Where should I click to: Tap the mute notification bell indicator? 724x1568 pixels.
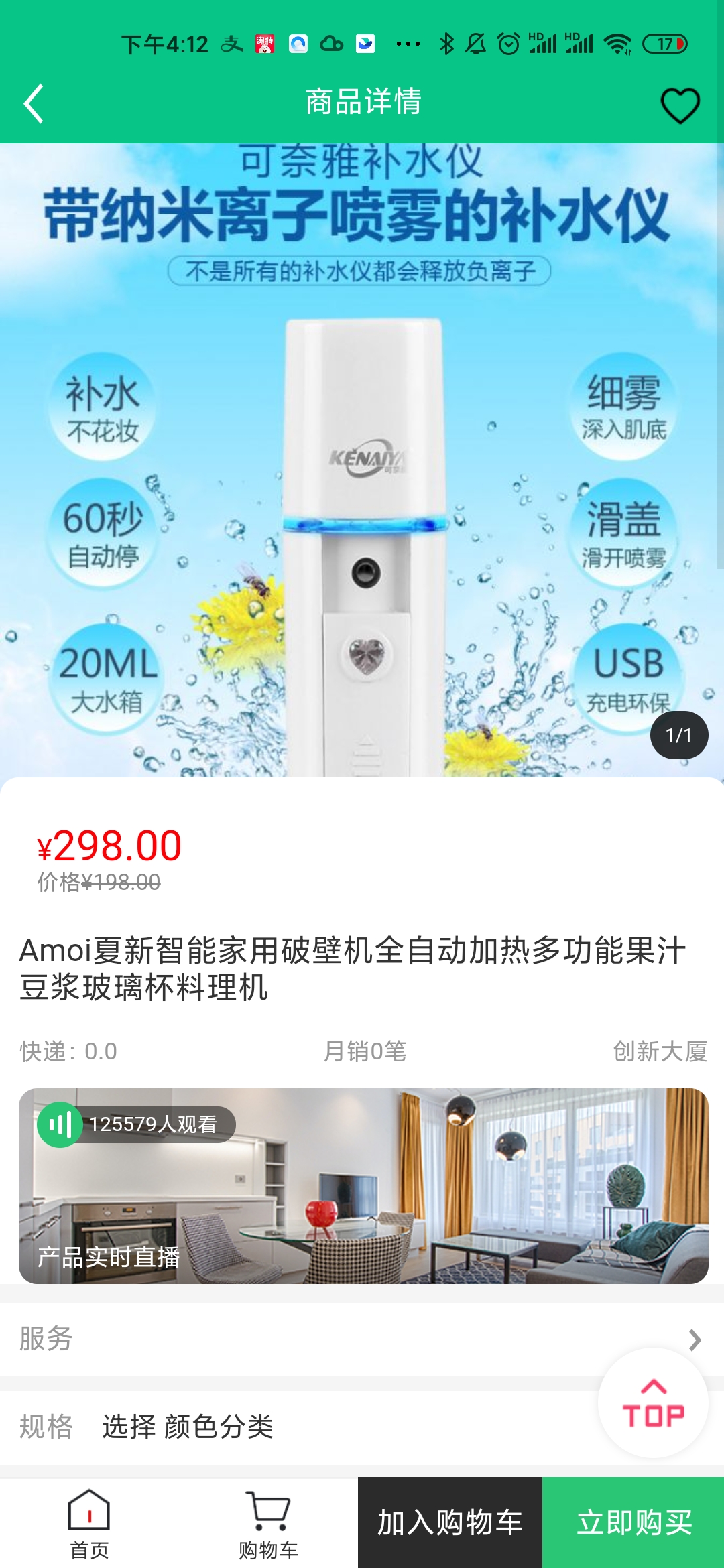coord(476,42)
